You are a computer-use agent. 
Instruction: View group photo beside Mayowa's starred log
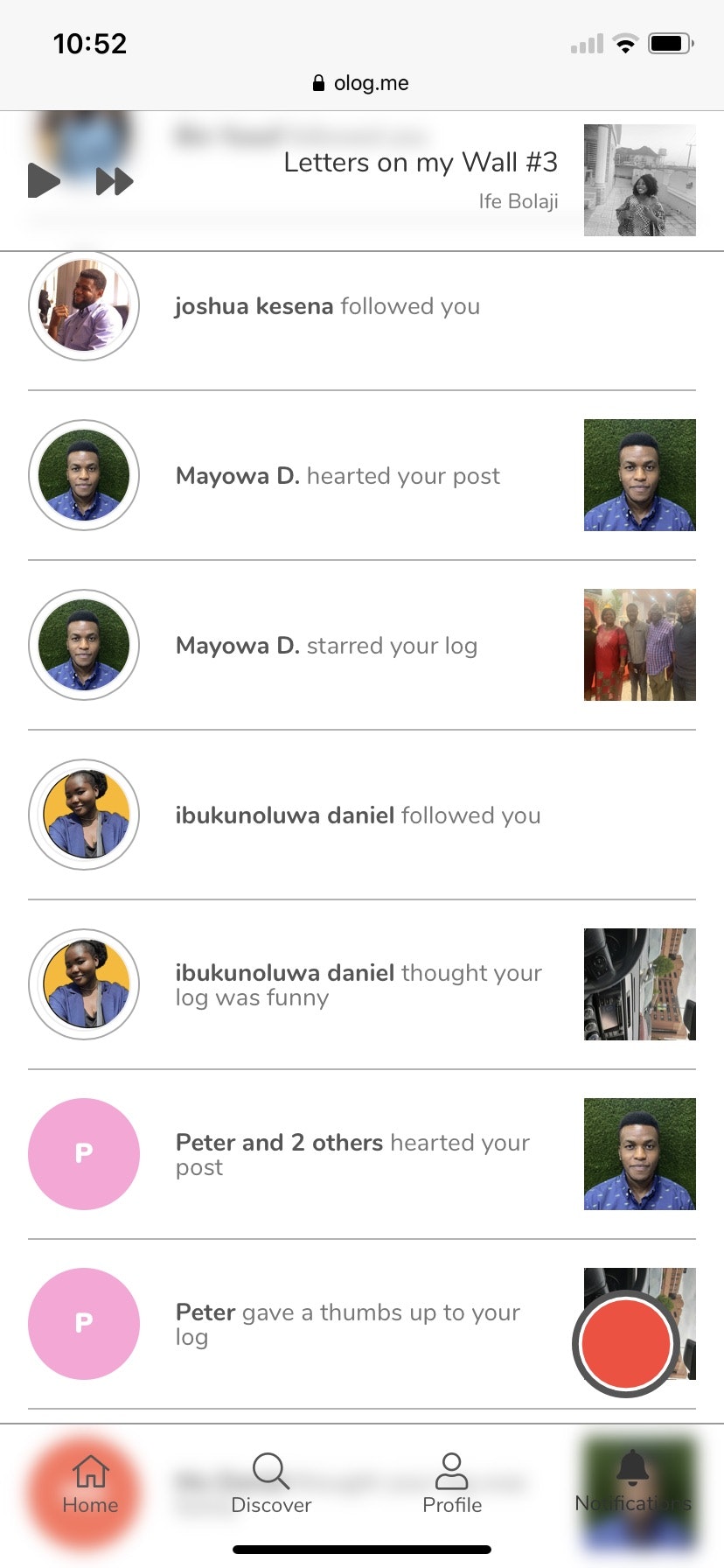tap(639, 645)
